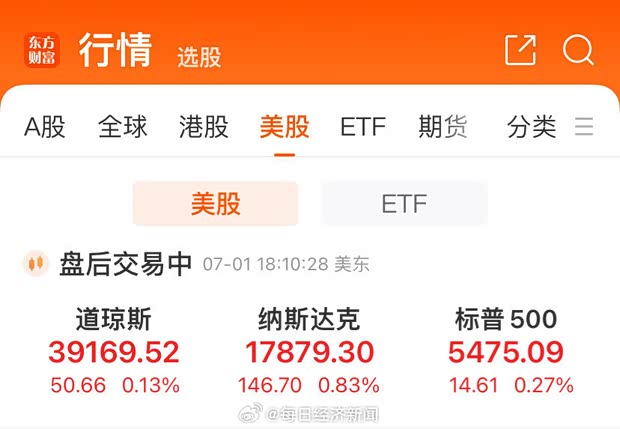Open the 分类 tab
Image resolution: width=620 pixels, height=429 pixels.
[x=531, y=127]
